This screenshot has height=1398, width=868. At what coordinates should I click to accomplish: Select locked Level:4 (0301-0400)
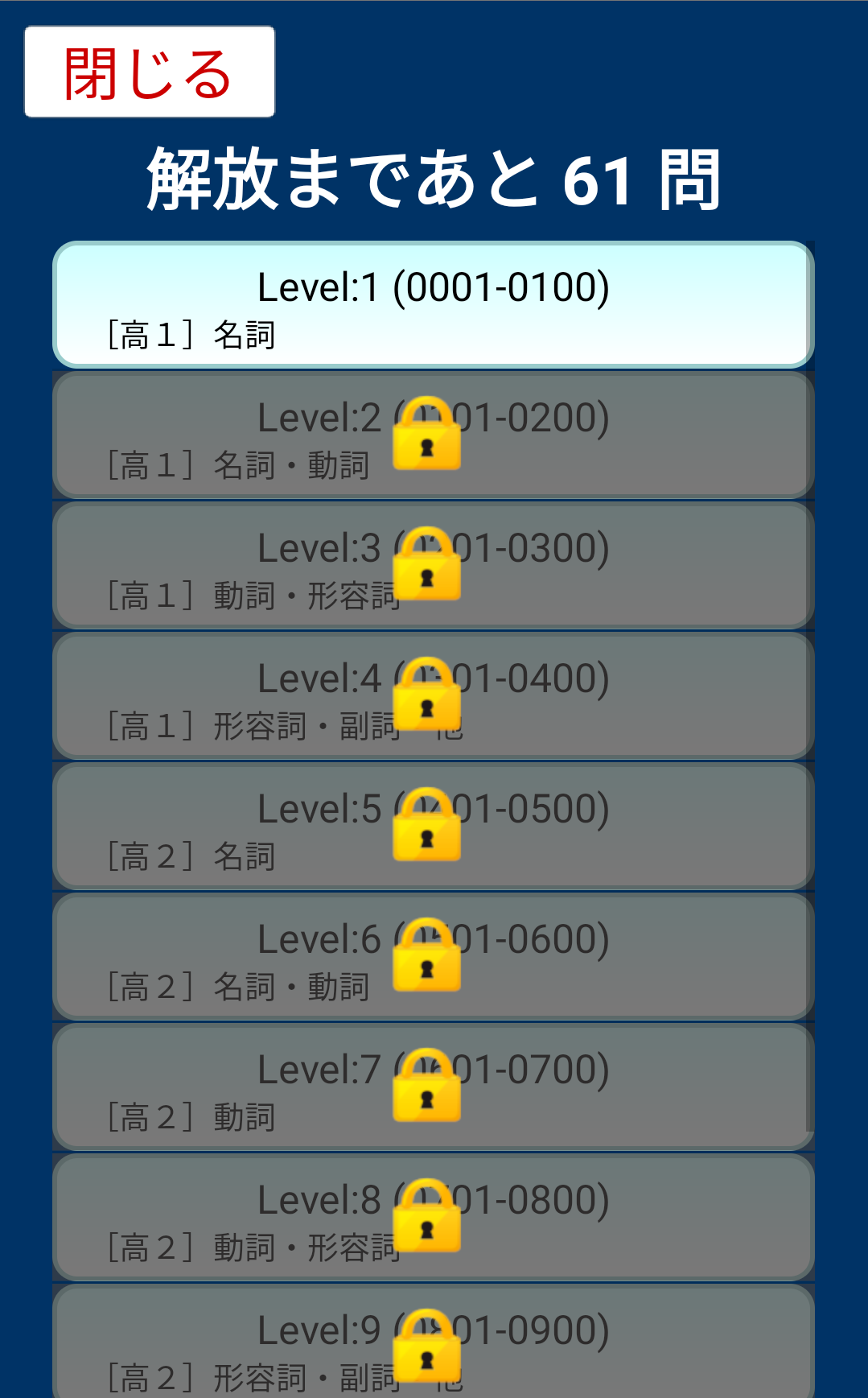tap(434, 696)
